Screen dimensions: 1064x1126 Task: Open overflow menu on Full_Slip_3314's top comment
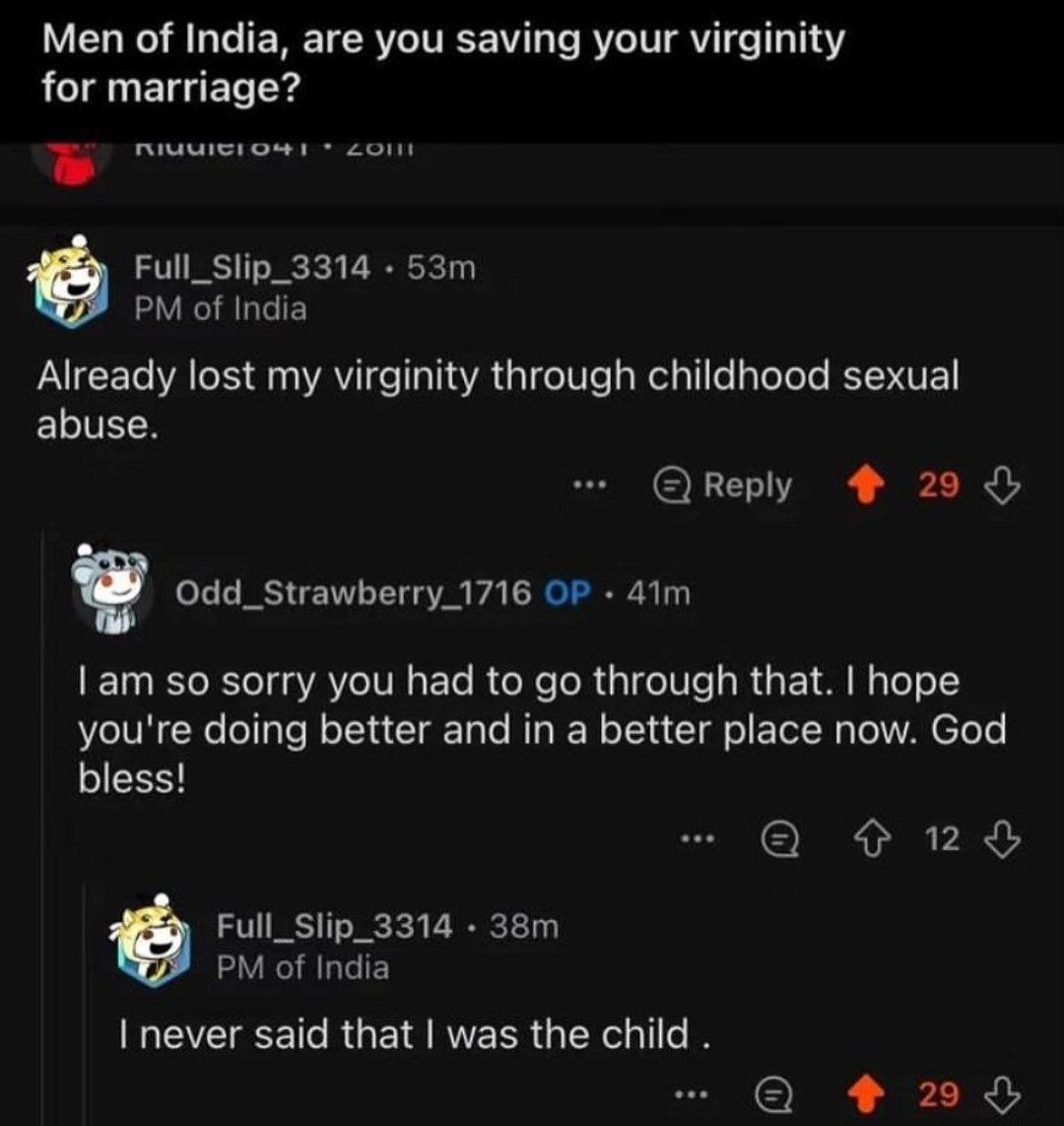587,485
